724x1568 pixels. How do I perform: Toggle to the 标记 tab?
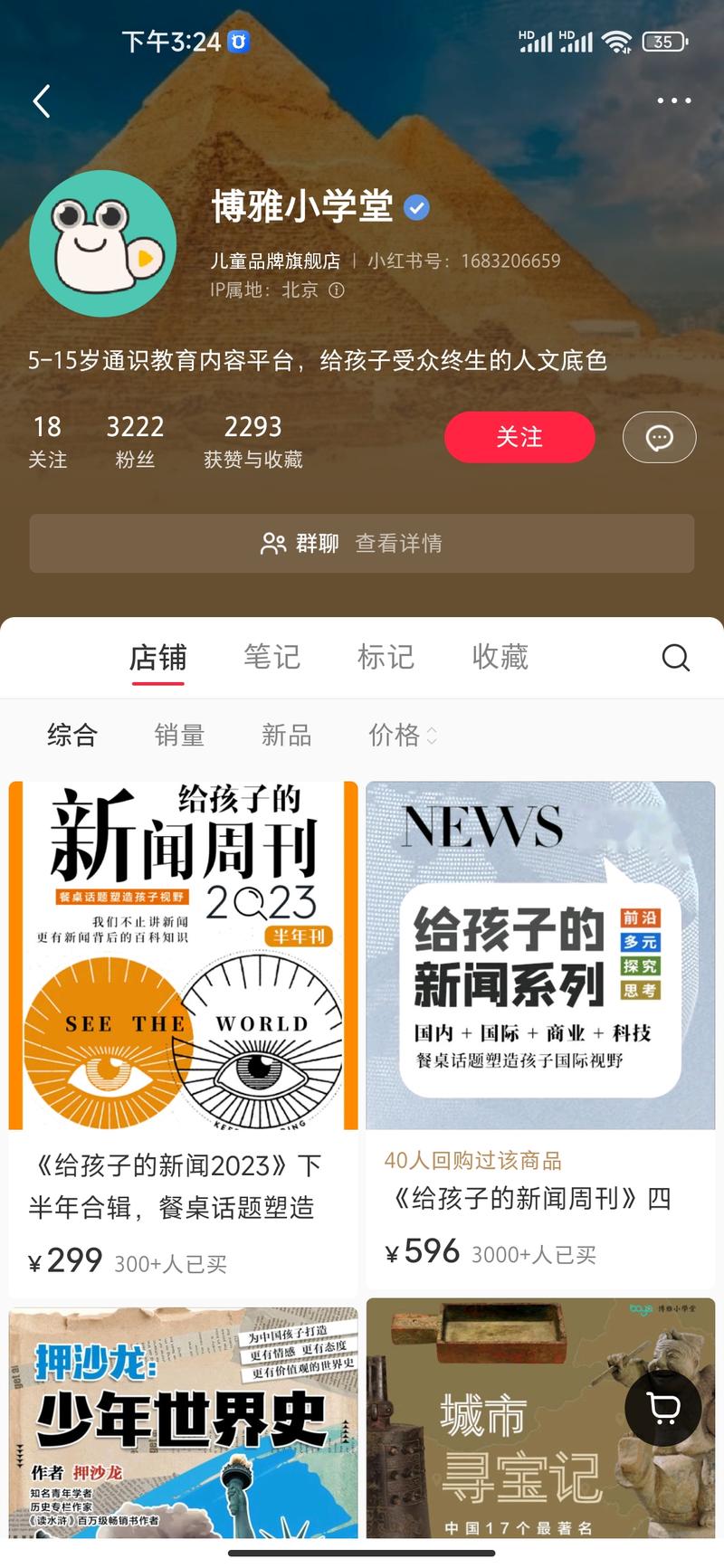pos(386,658)
